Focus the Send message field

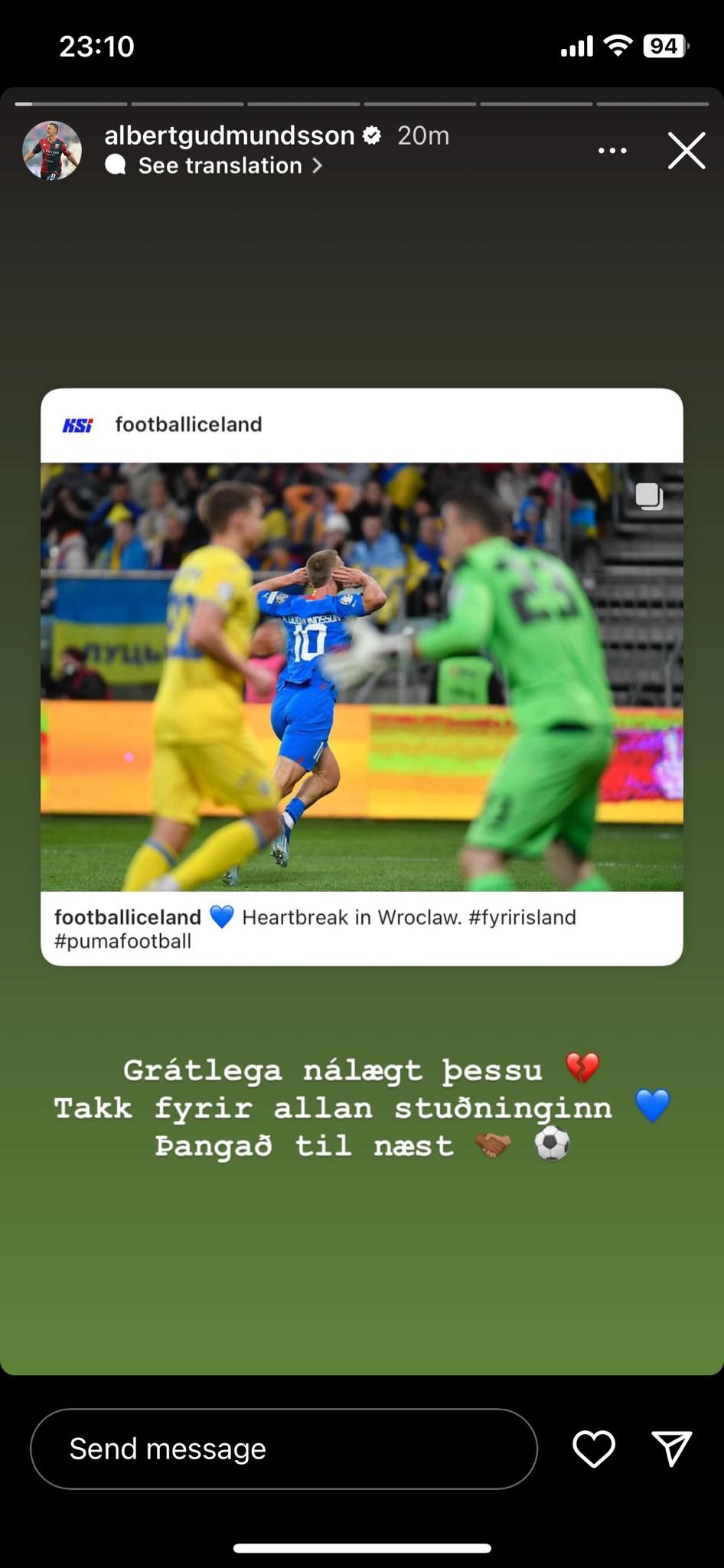click(283, 1449)
